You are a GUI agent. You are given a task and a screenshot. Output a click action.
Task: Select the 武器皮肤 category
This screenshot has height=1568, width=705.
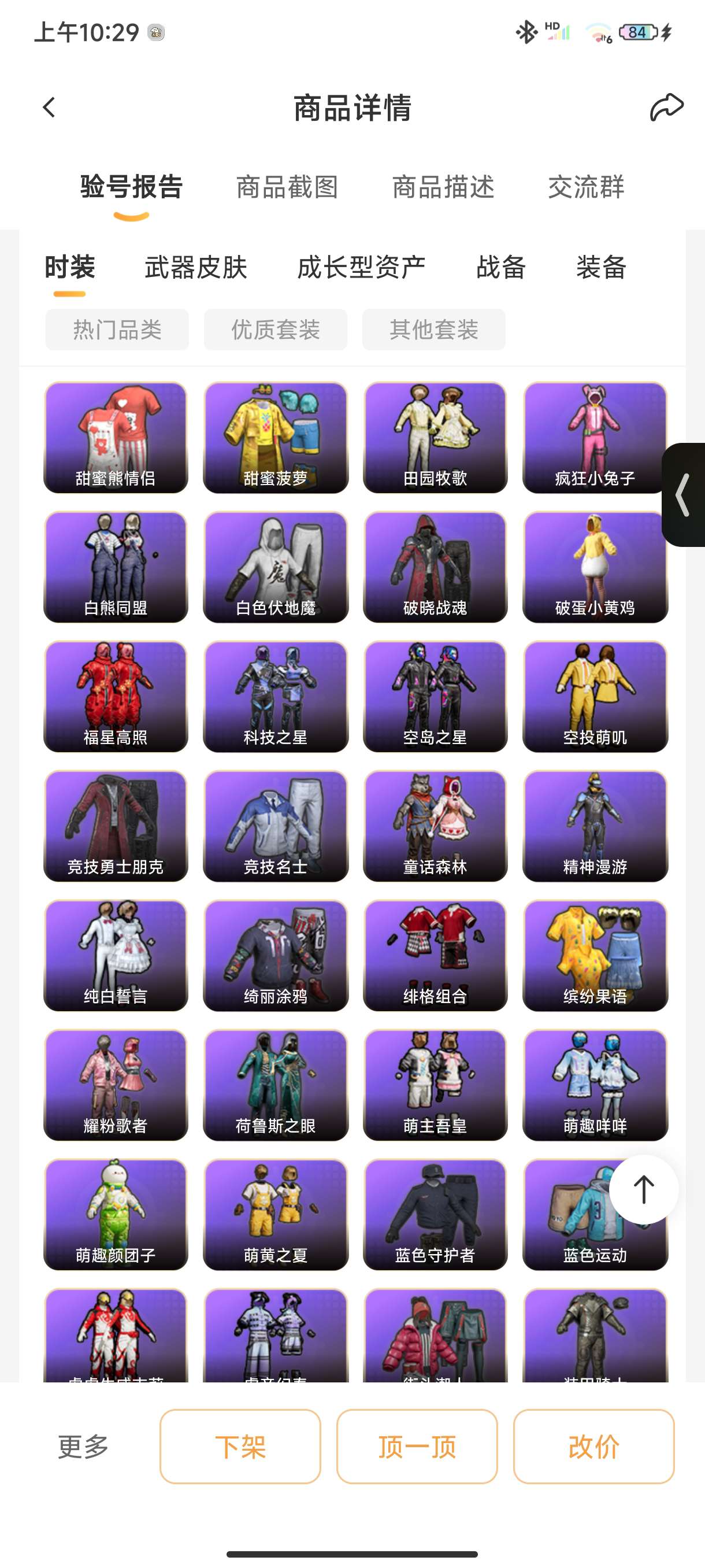196,267
